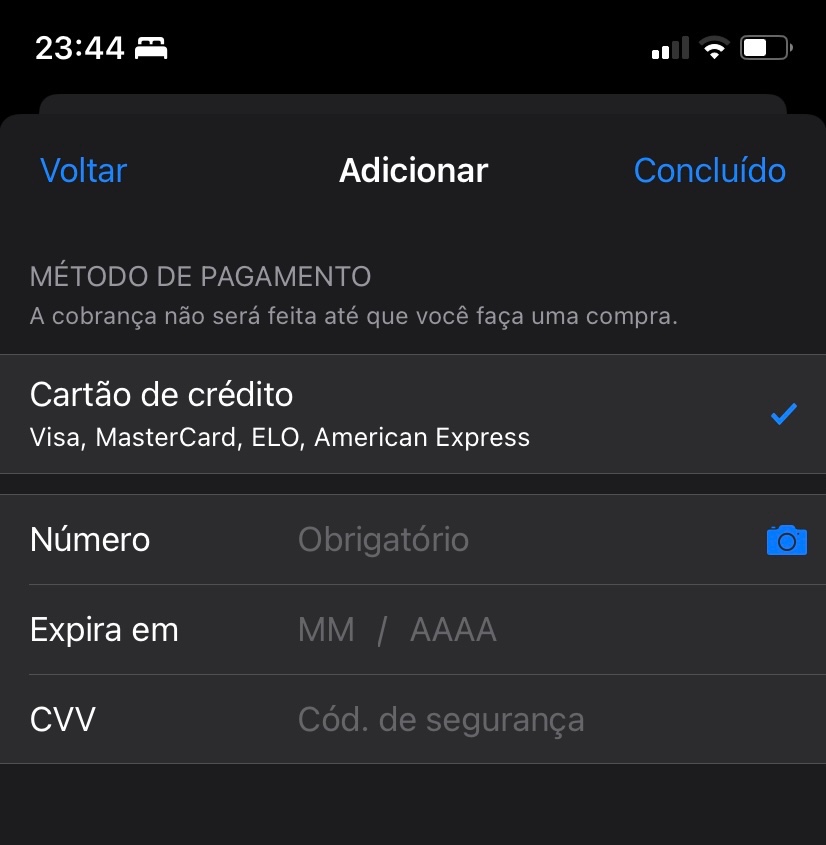Confirm with Concluído
Viewport: 826px width, 845px height.
tap(710, 170)
